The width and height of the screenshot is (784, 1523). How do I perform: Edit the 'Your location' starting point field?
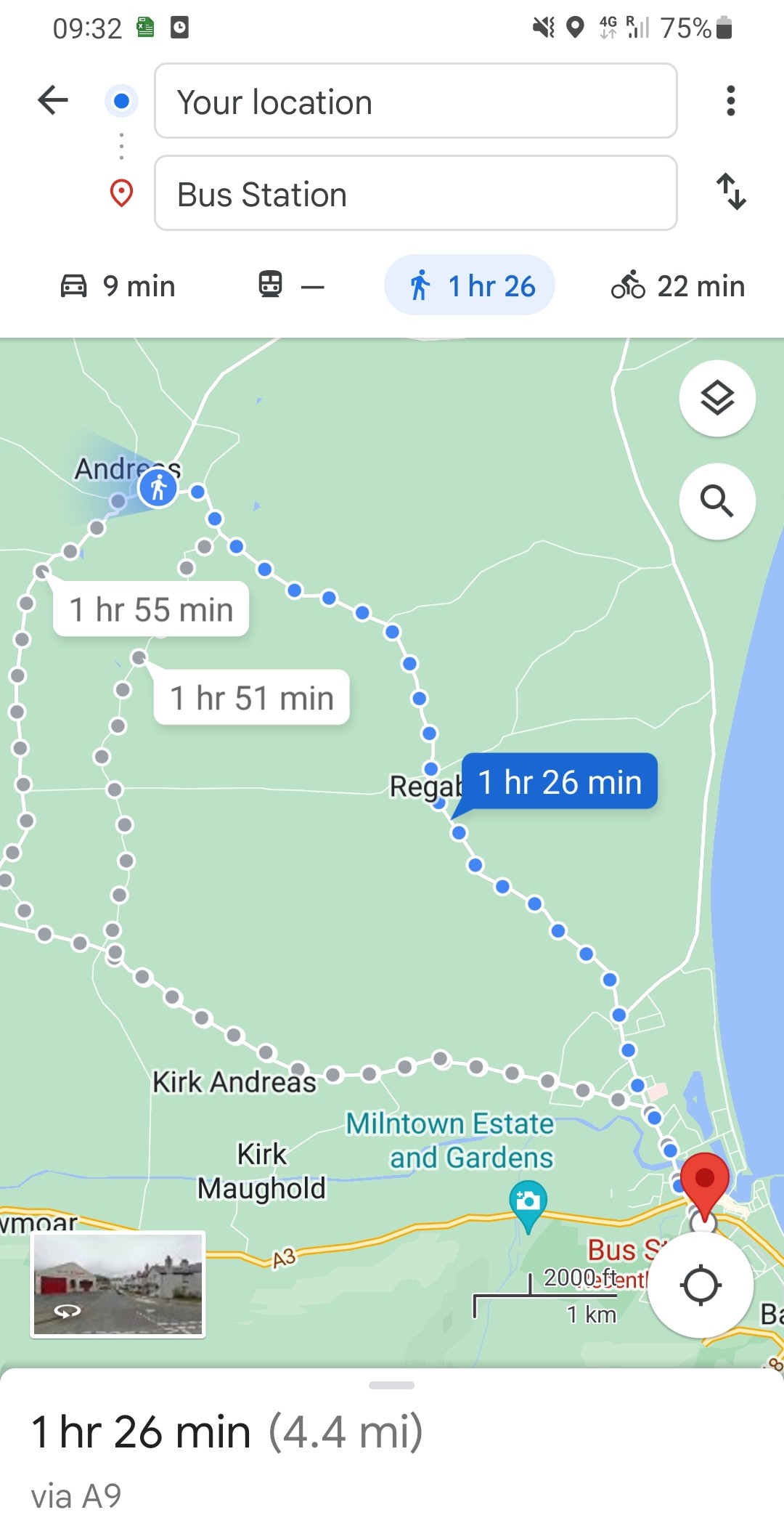[415, 101]
